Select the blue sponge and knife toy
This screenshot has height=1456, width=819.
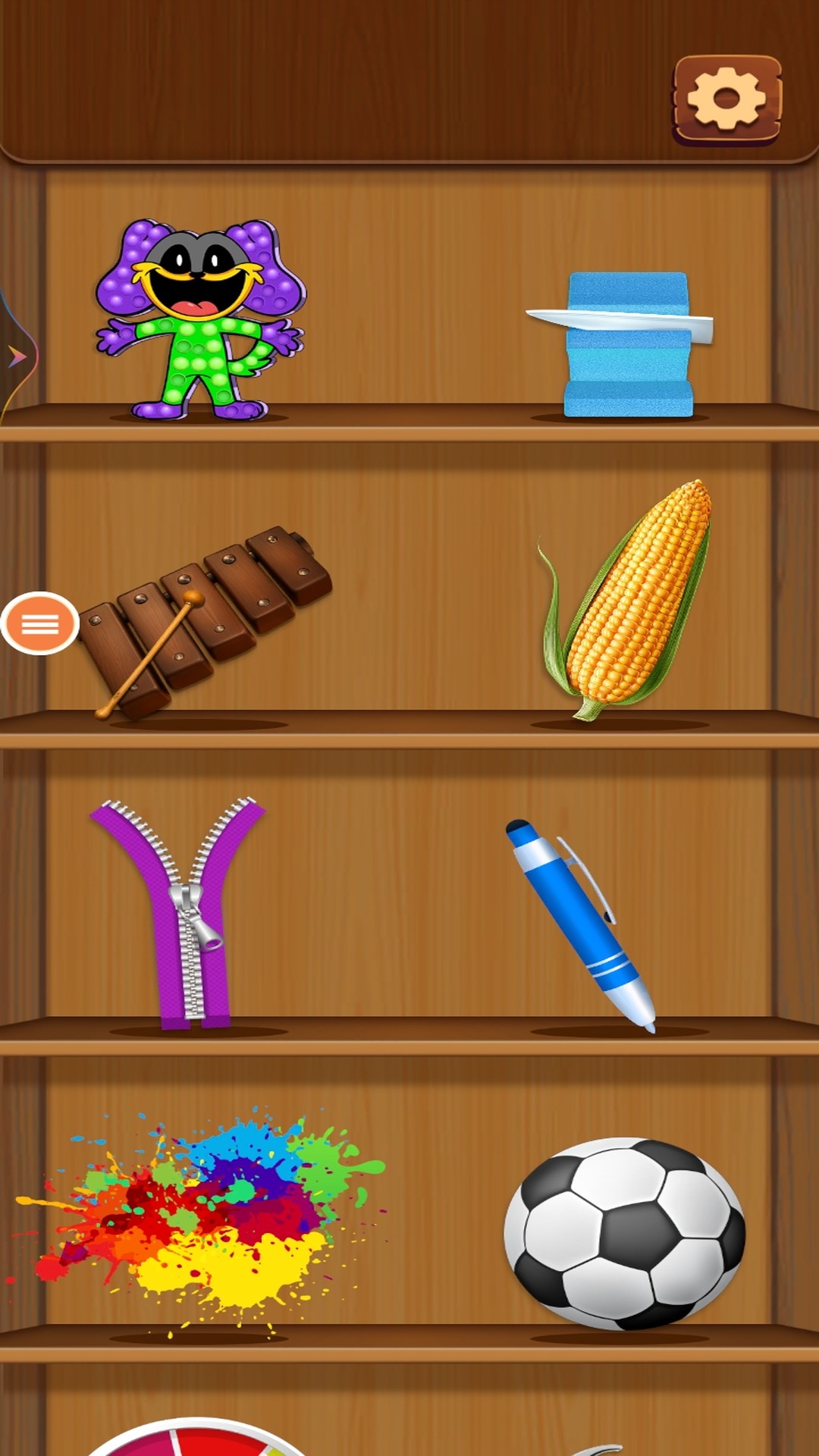click(626, 344)
